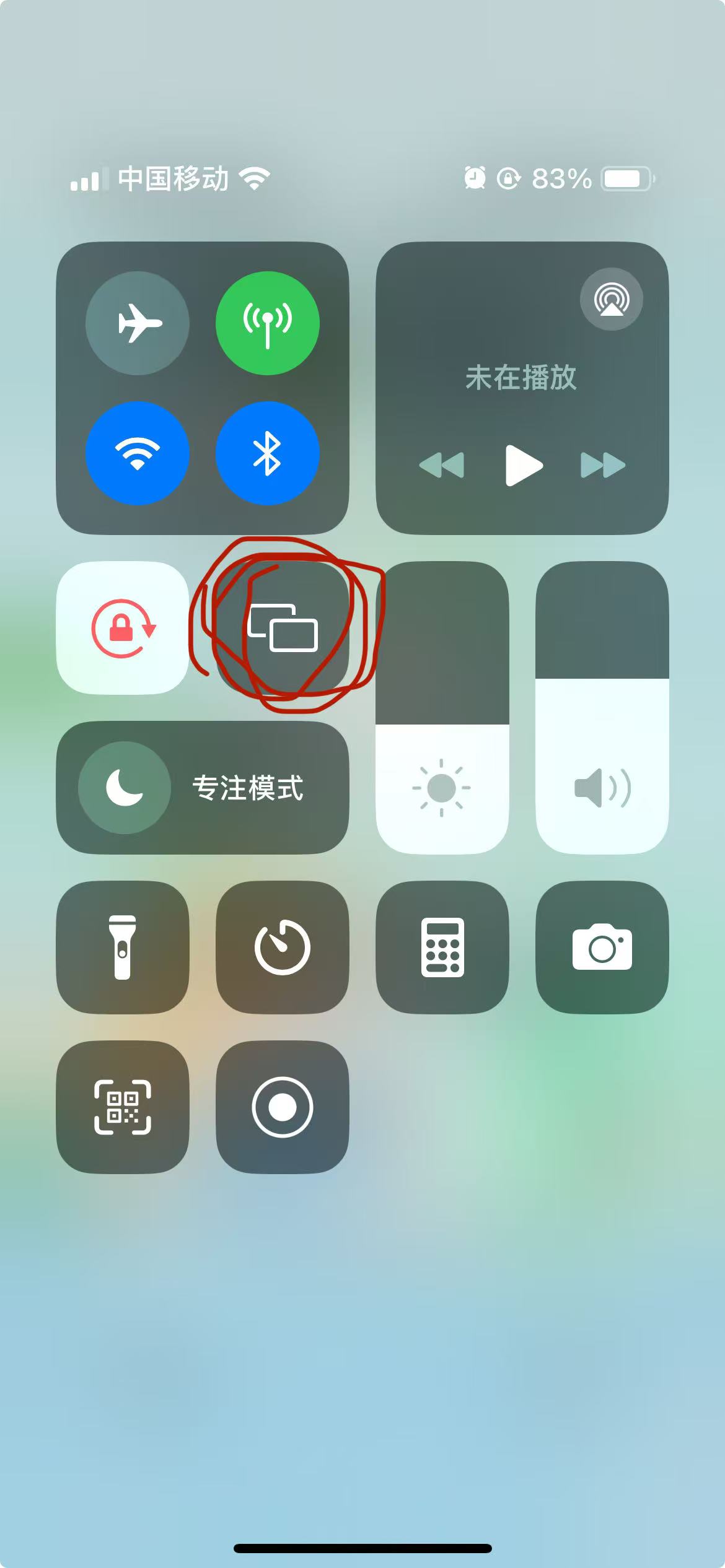Tap the volume slider
This screenshot has width=725, height=1568.
(x=602, y=708)
